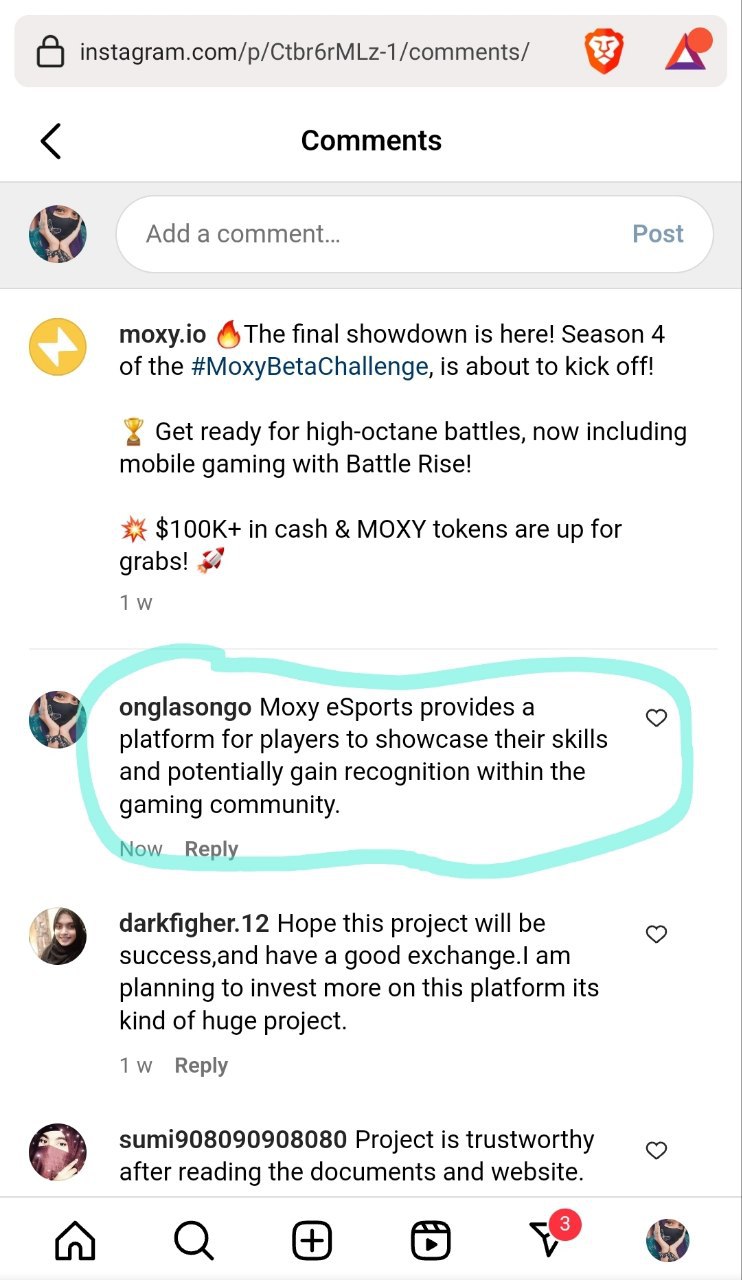Like sumi908090908080's comment
Image resolution: width=742 pixels, height=1280 pixels.
click(656, 1150)
